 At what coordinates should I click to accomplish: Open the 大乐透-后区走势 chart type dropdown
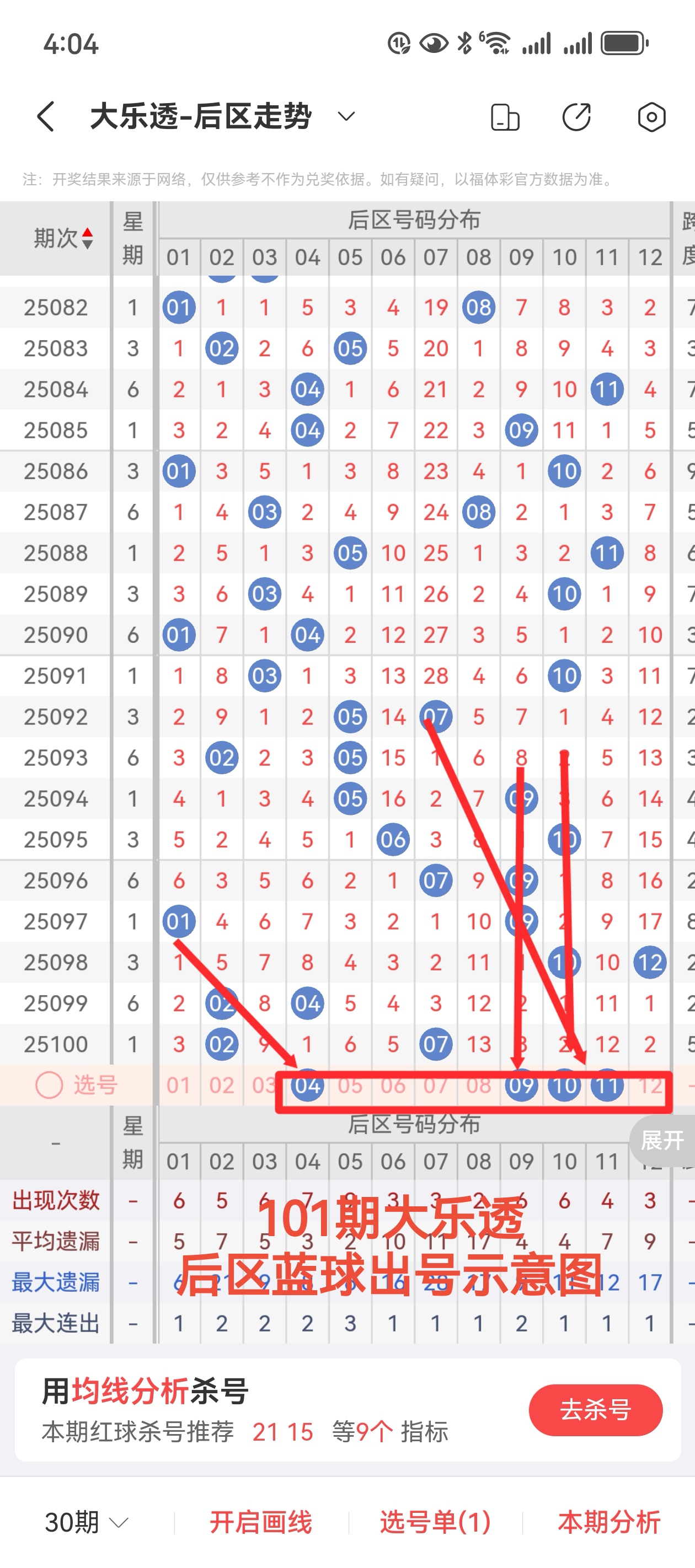(346, 116)
